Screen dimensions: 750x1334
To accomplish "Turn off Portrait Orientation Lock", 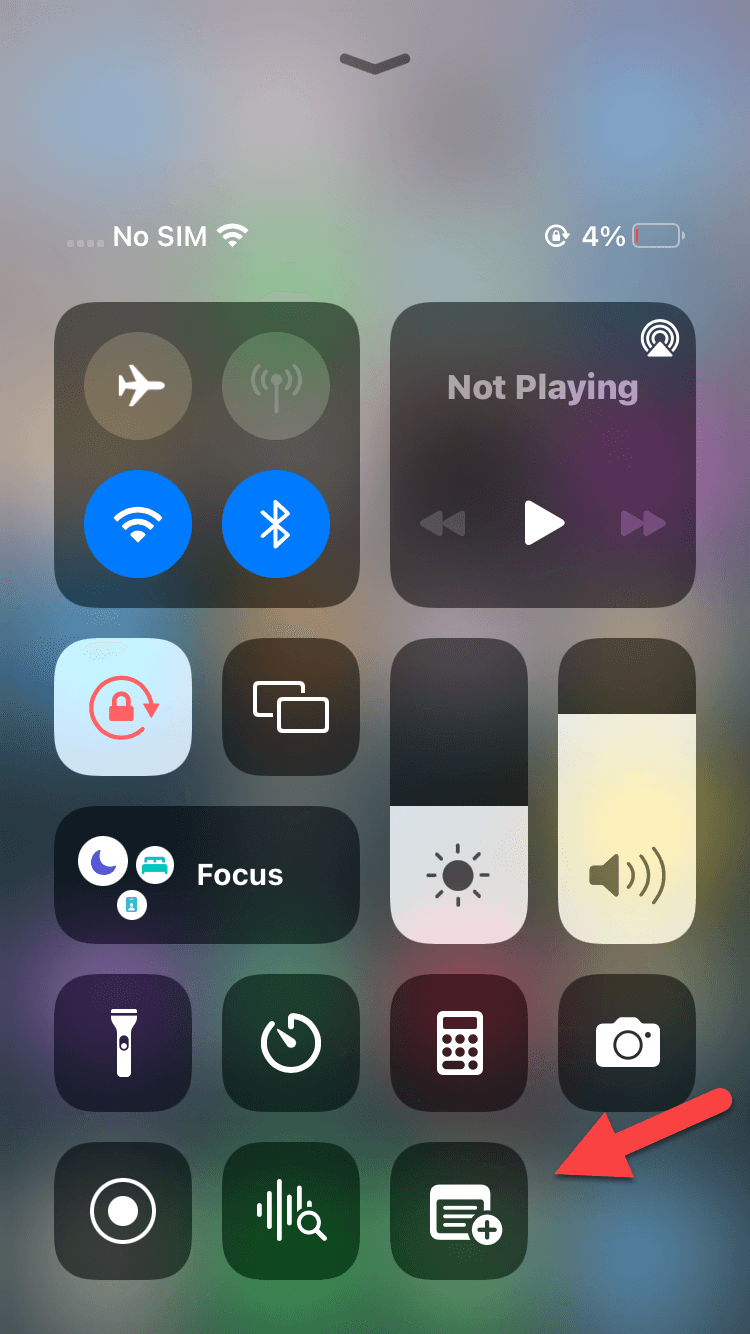I will click(x=122, y=707).
